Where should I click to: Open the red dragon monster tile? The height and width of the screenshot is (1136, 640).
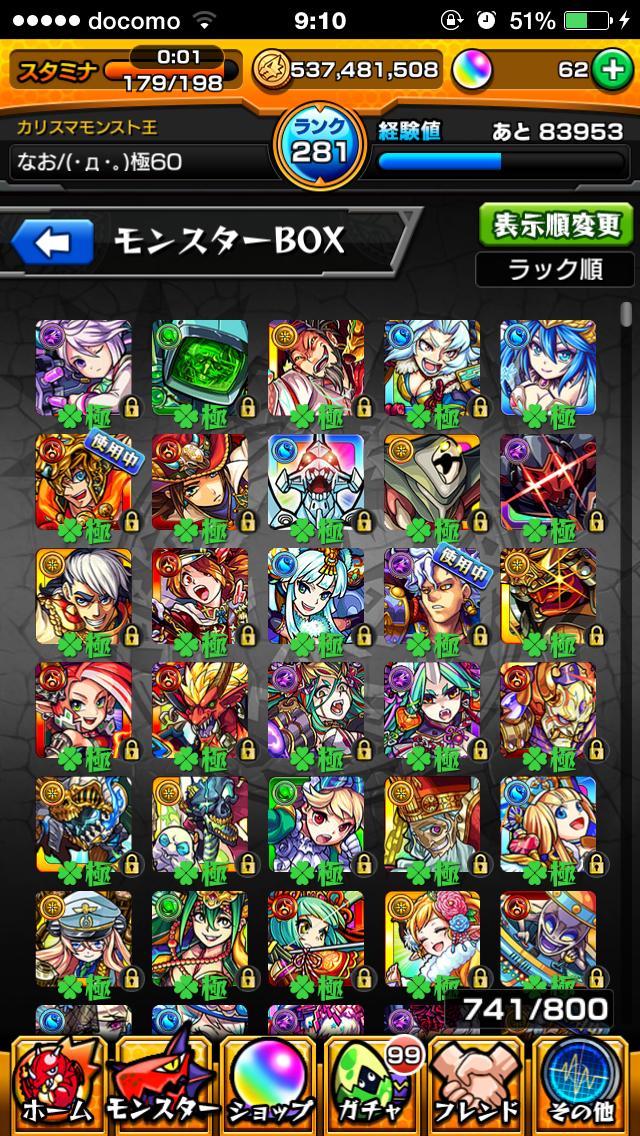200,710
